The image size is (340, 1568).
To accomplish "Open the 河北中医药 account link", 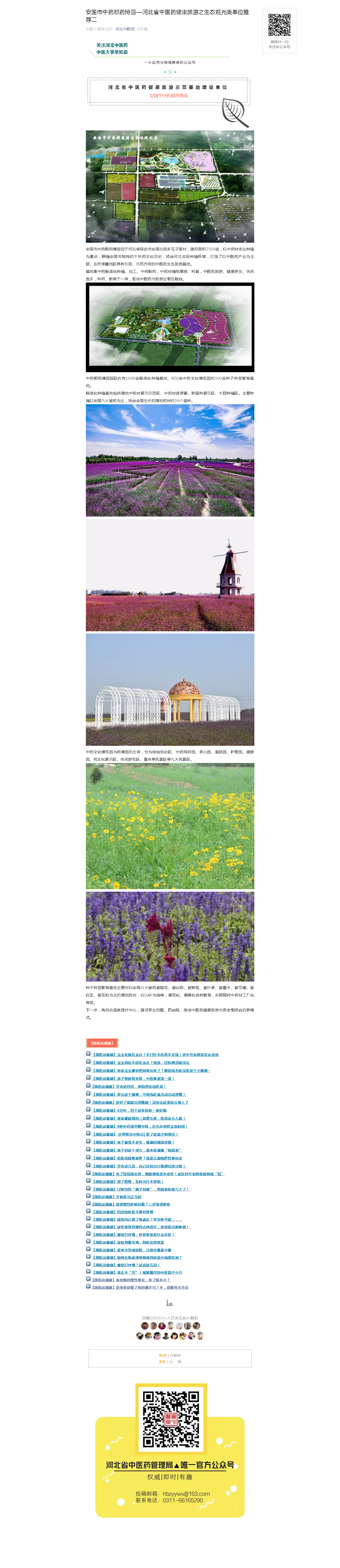I will pos(125,29).
